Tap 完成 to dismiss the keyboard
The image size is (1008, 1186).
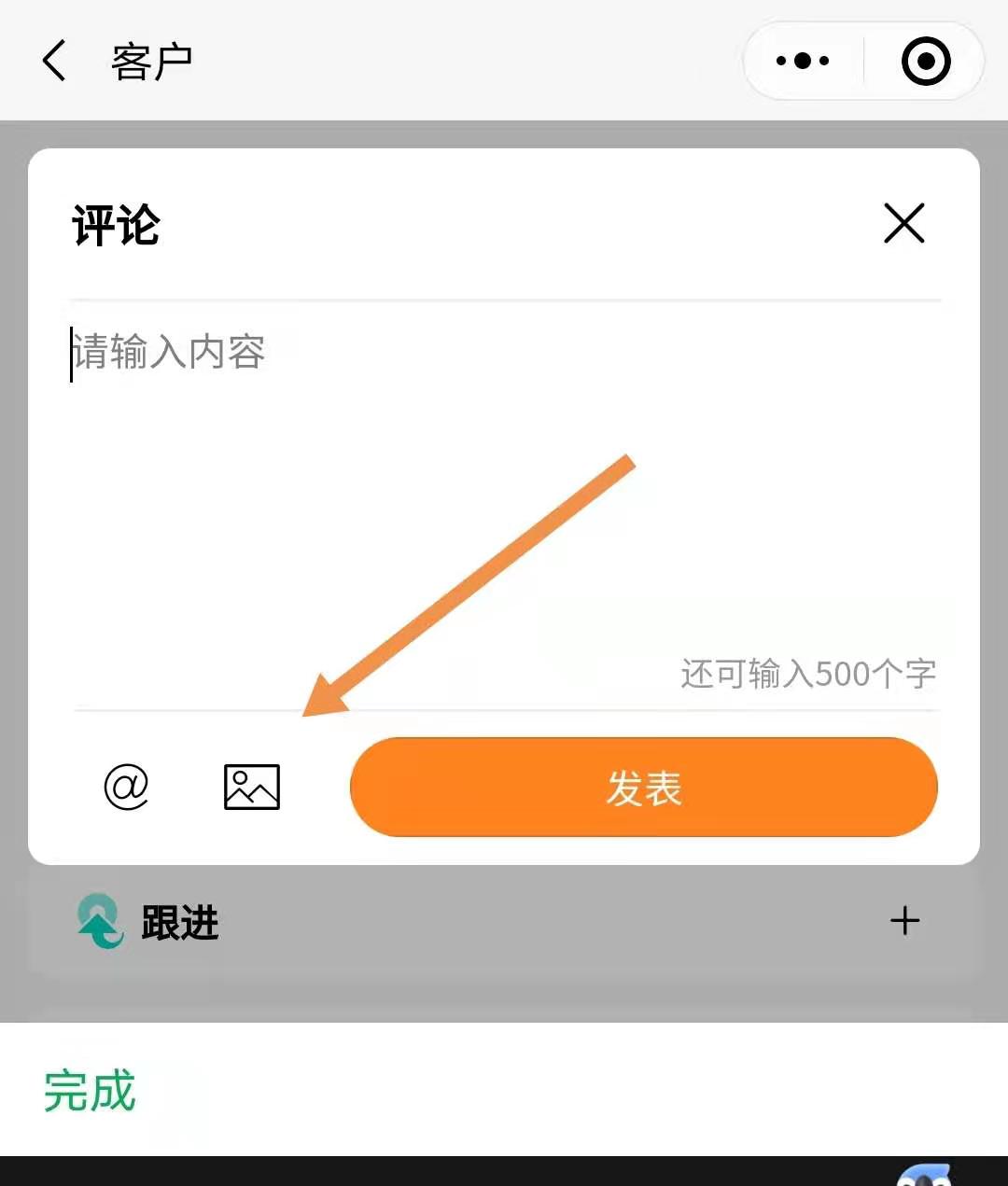pos(90,1090)
